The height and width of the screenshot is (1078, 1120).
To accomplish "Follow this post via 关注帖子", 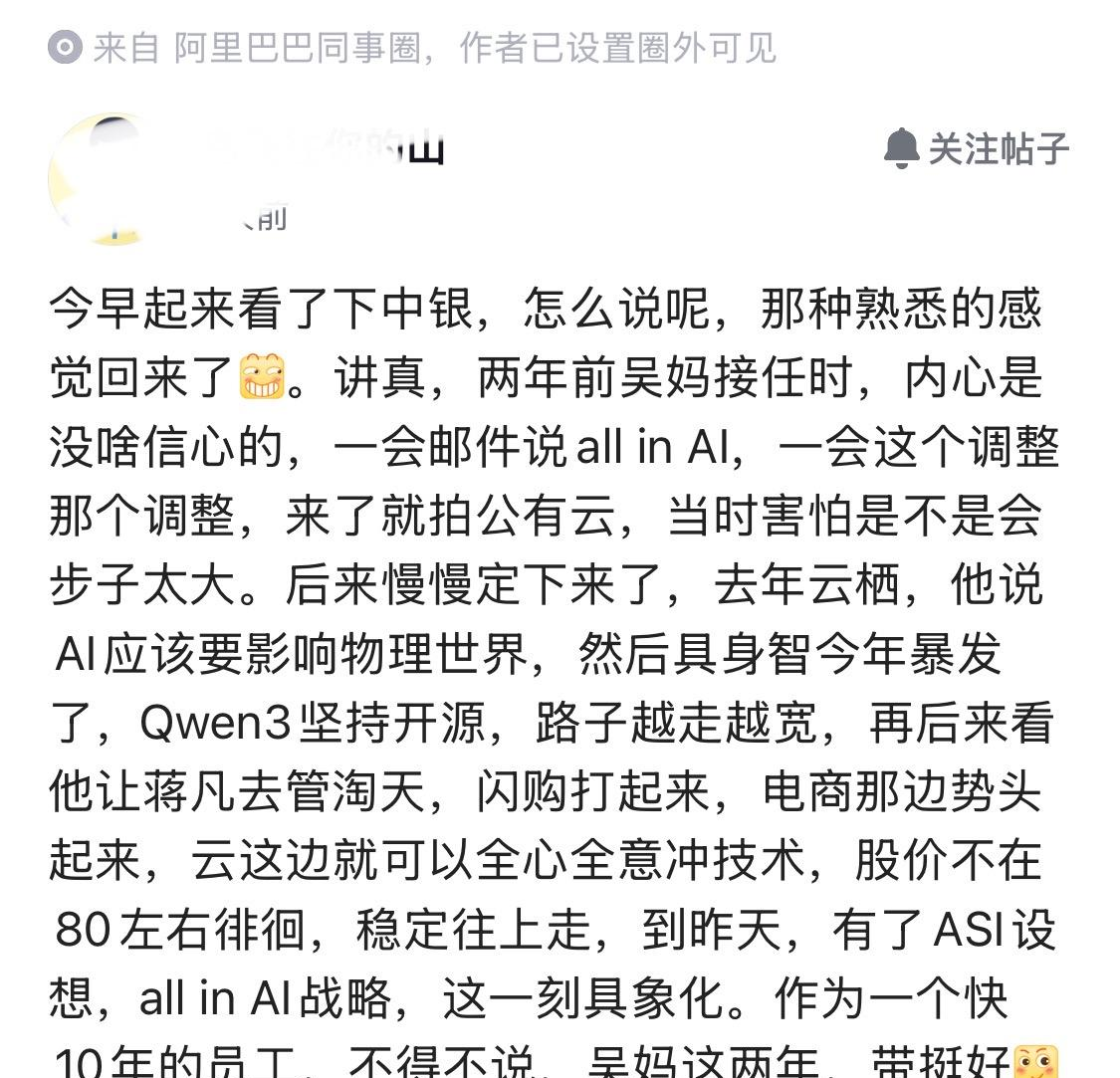I will coord(977,149).
